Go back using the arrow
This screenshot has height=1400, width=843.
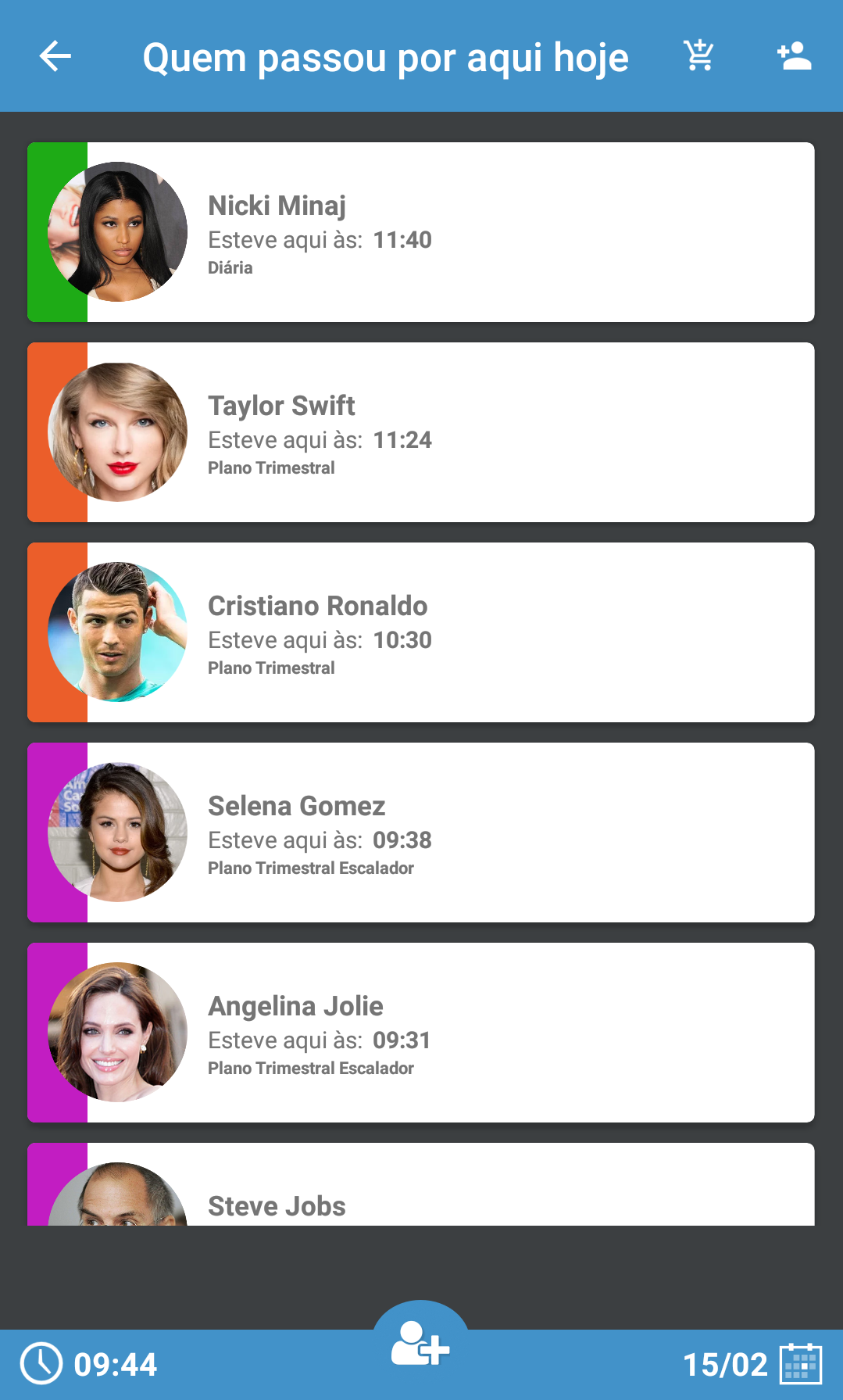55,56
